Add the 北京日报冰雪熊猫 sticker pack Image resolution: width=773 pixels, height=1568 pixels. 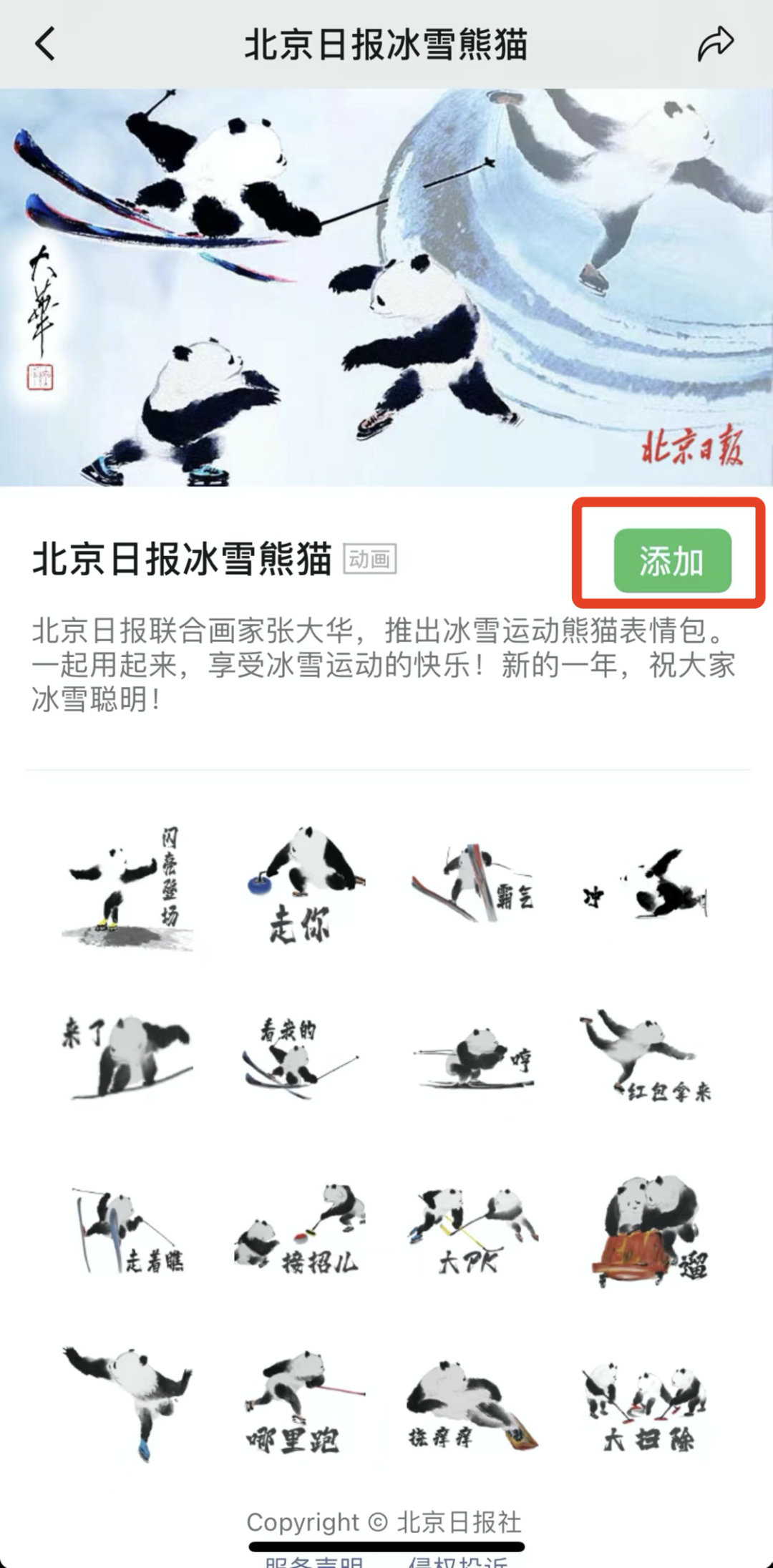pos(672,560)
